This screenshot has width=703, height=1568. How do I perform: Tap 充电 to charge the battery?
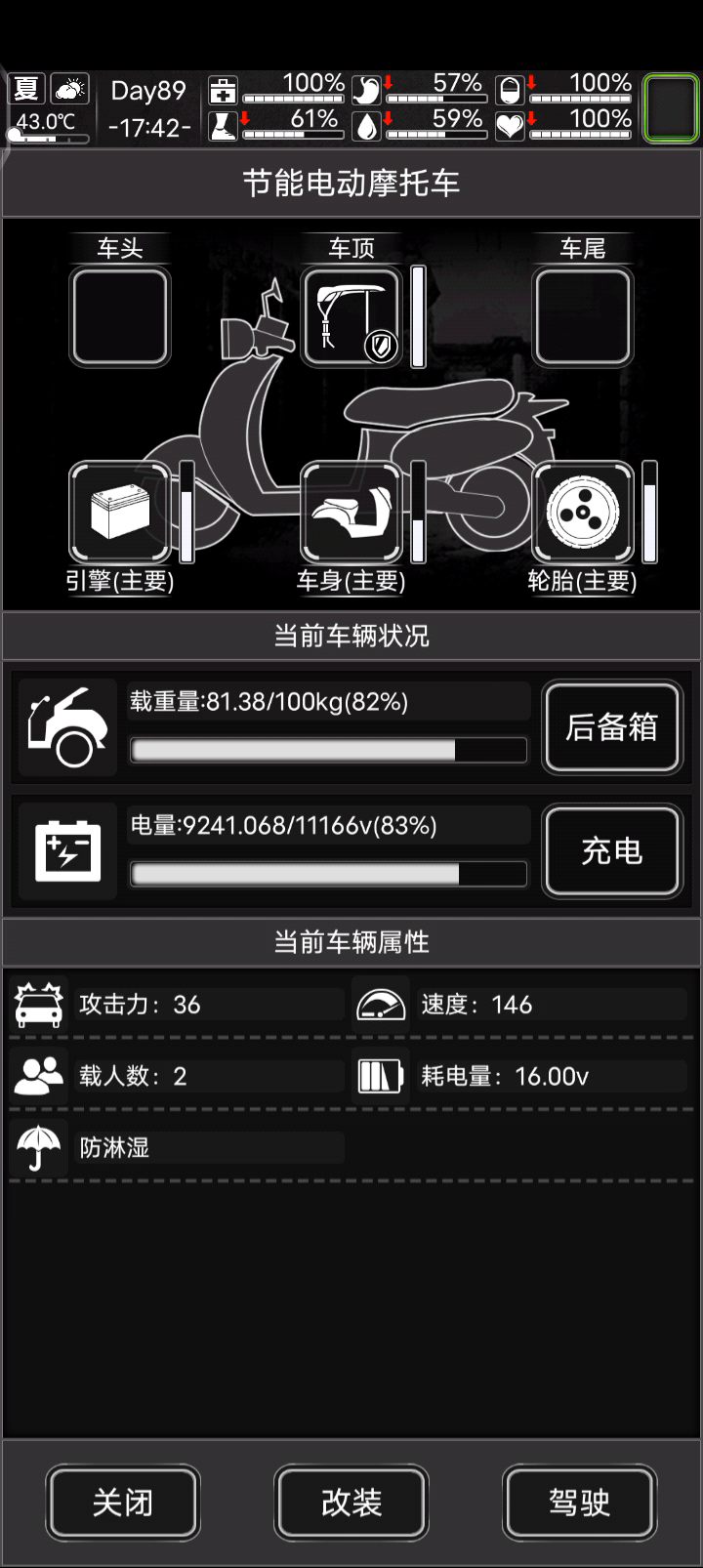611,850
